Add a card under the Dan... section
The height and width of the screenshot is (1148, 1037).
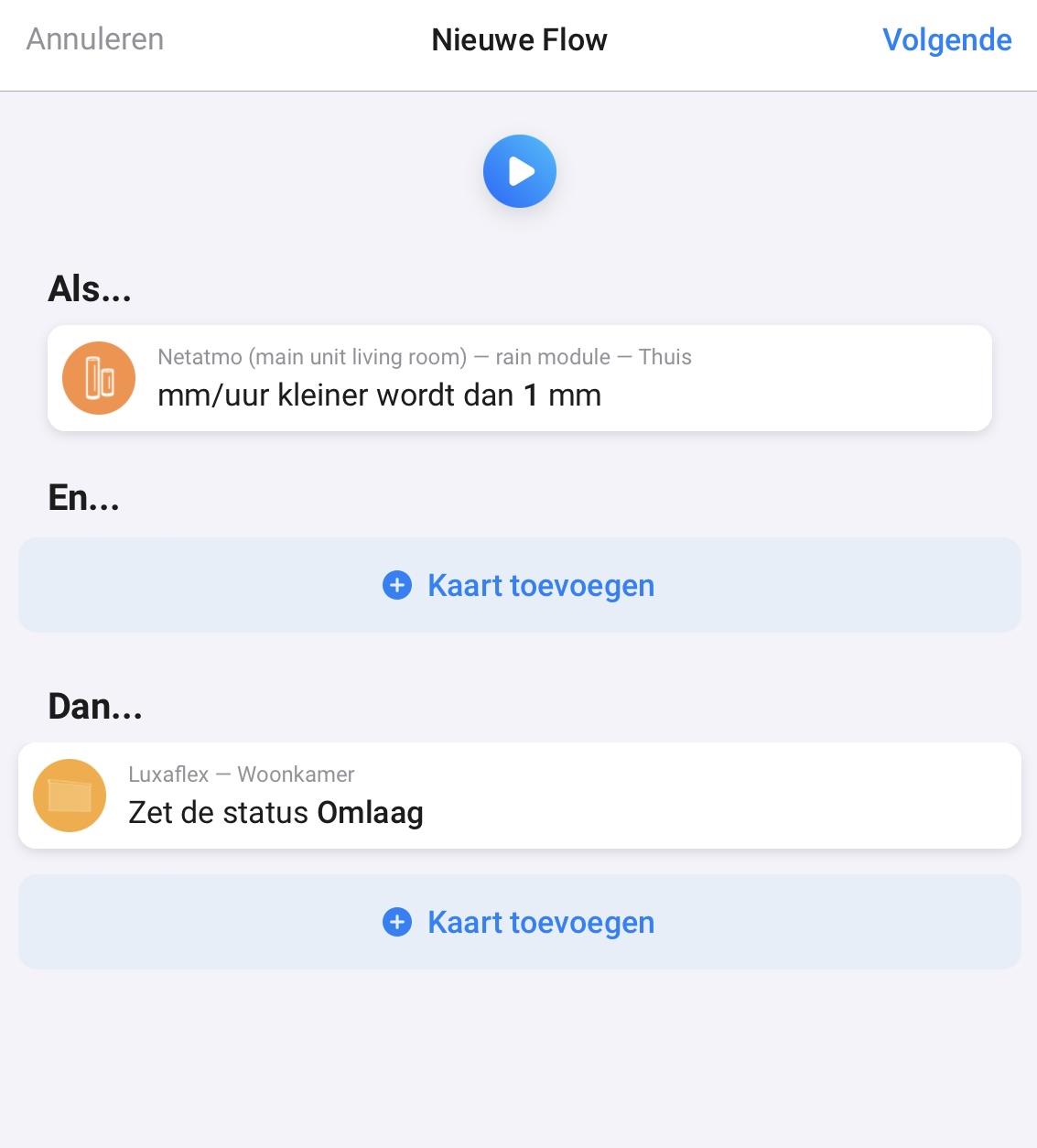(x=519, y=922)
